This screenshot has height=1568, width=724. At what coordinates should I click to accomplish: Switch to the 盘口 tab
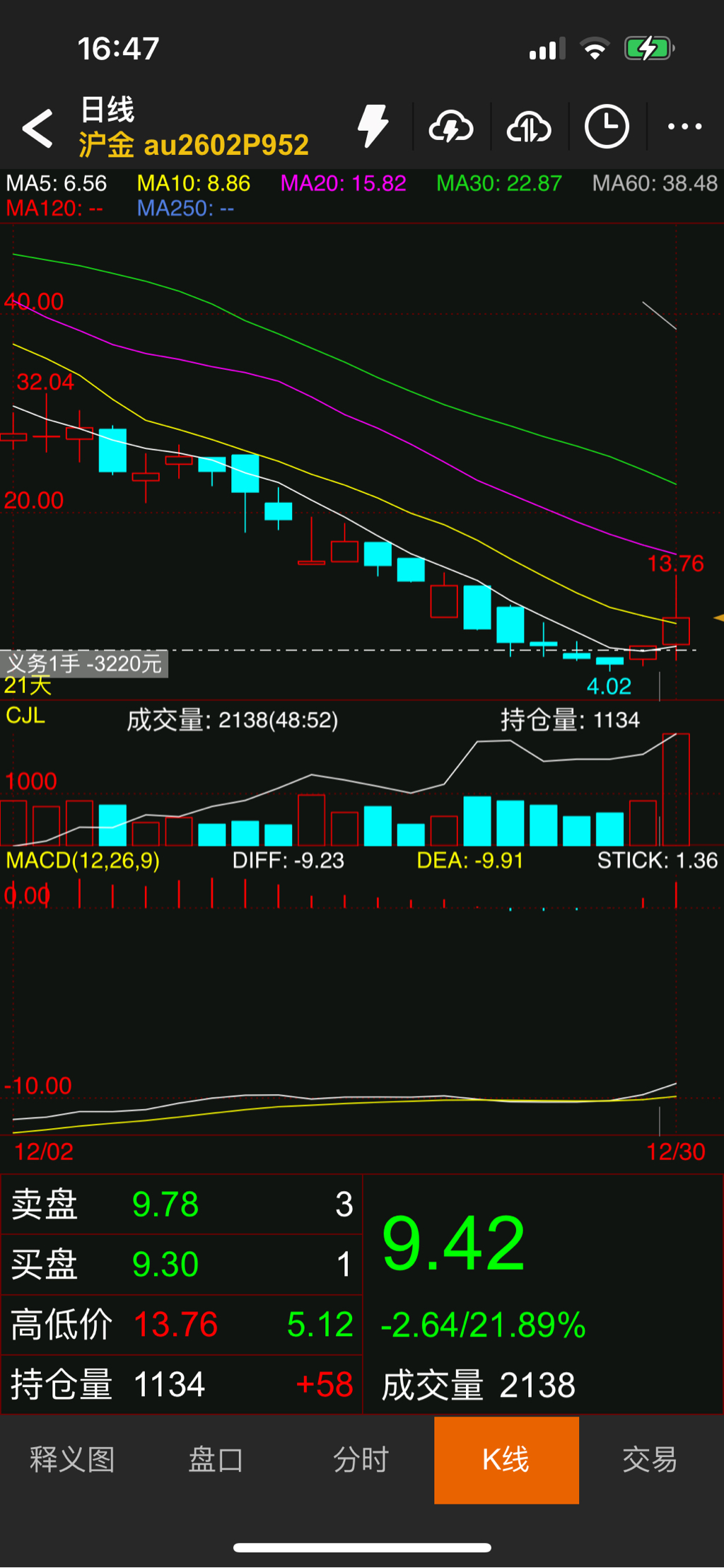coord(216,1459)
